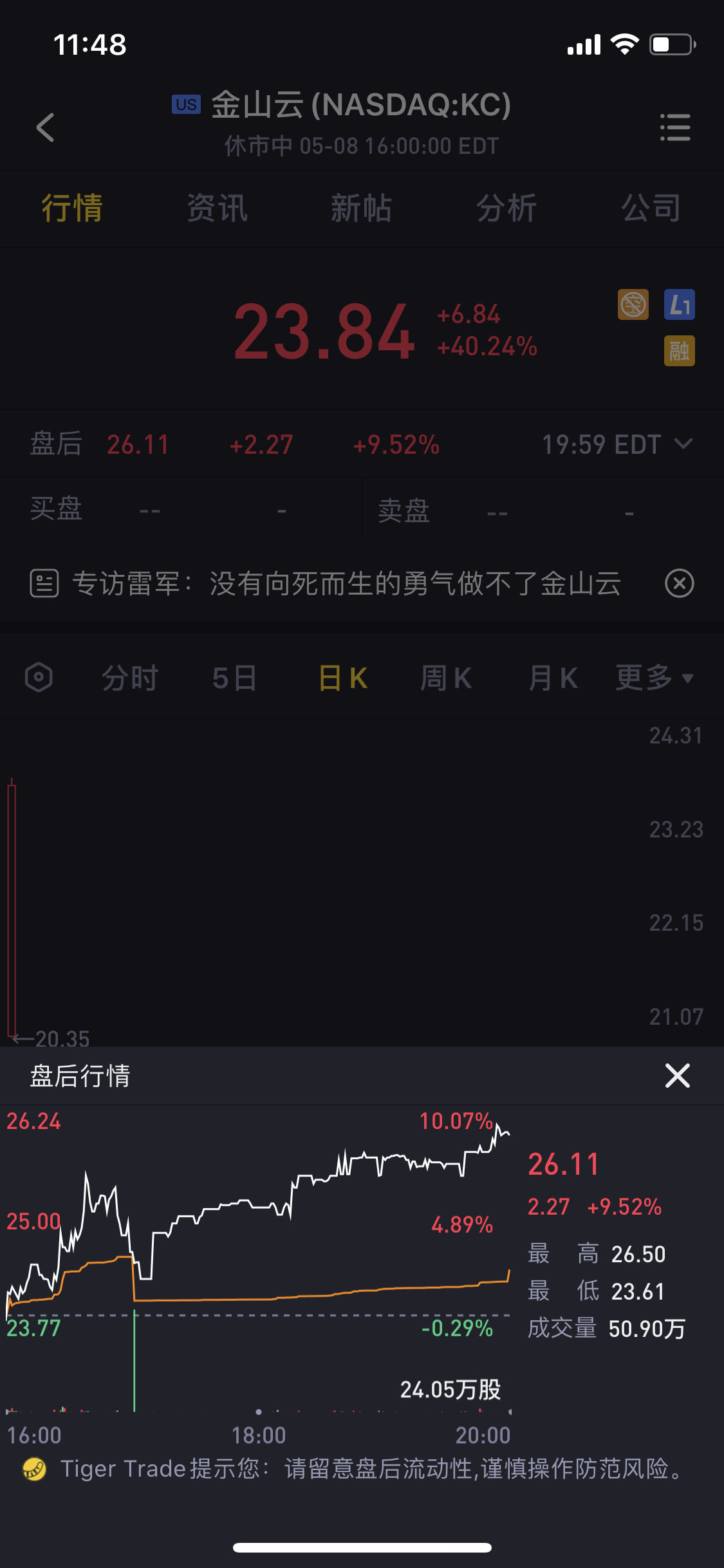724x1568 pixels.
Task: Close the 盘后行情 panel
Action: click(678, 1076)
